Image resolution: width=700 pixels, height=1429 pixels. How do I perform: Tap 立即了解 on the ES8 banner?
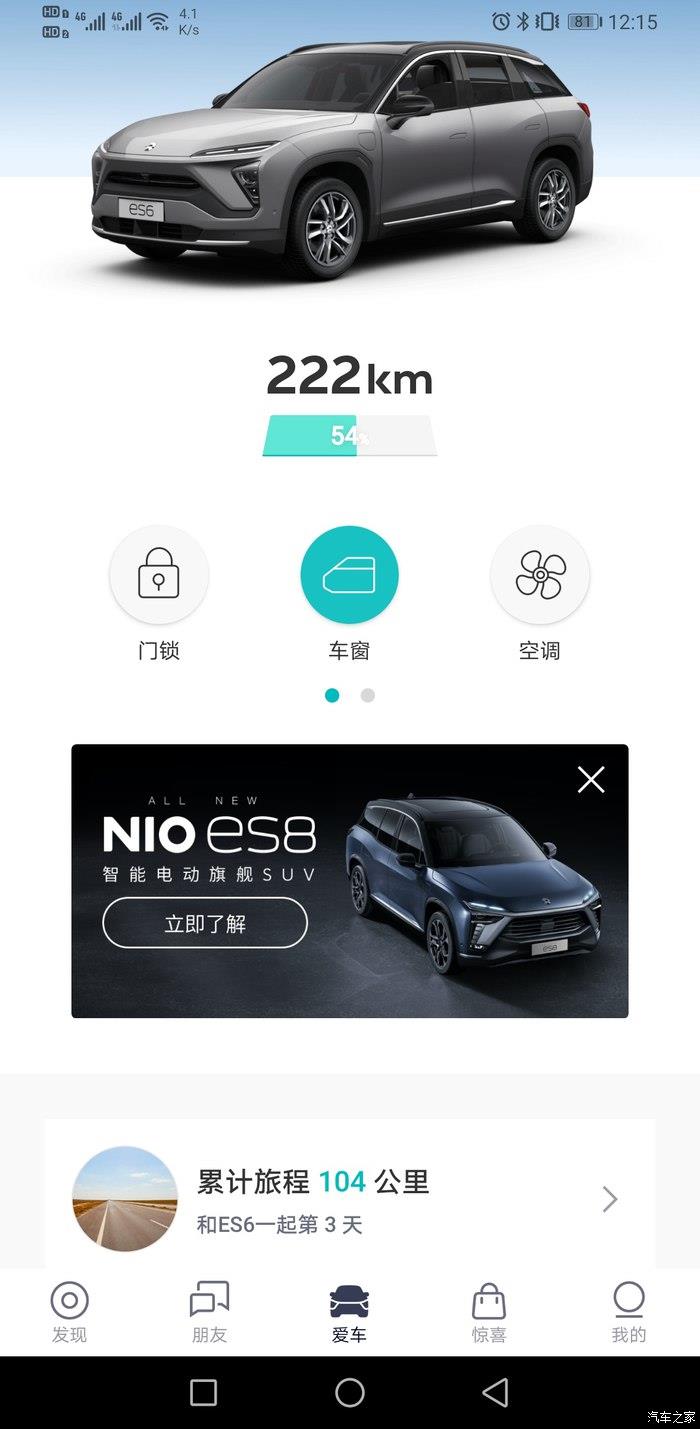pos(205,923)
